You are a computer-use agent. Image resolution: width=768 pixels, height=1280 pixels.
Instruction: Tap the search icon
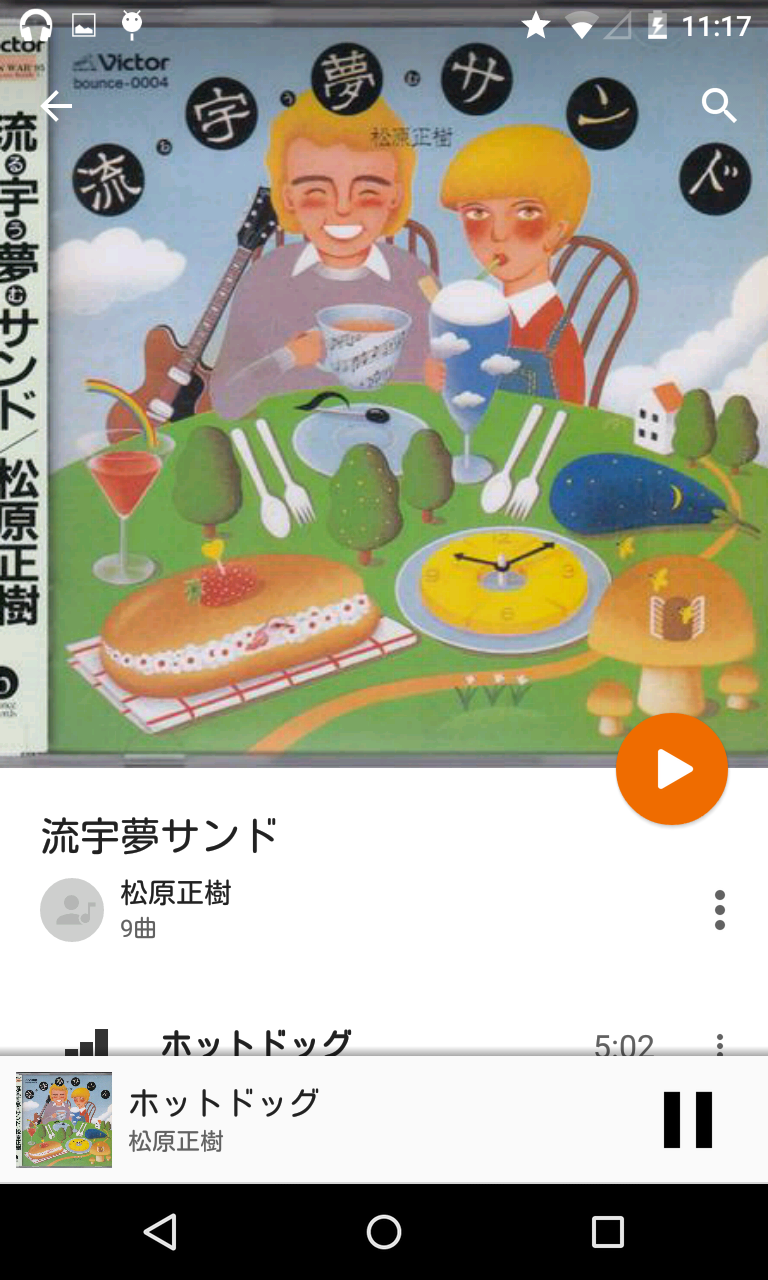coord(719,105)
